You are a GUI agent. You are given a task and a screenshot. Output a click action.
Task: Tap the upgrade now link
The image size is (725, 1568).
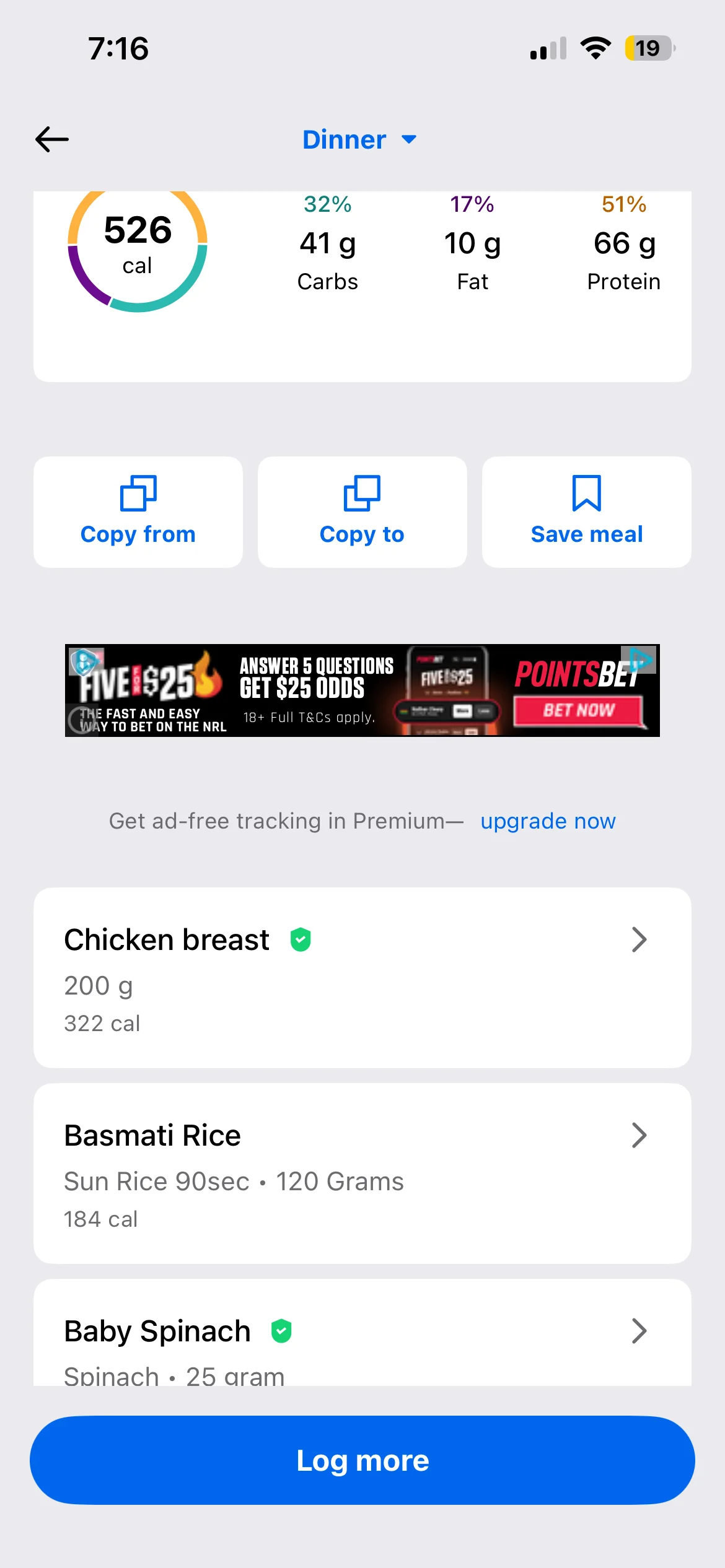548,821
